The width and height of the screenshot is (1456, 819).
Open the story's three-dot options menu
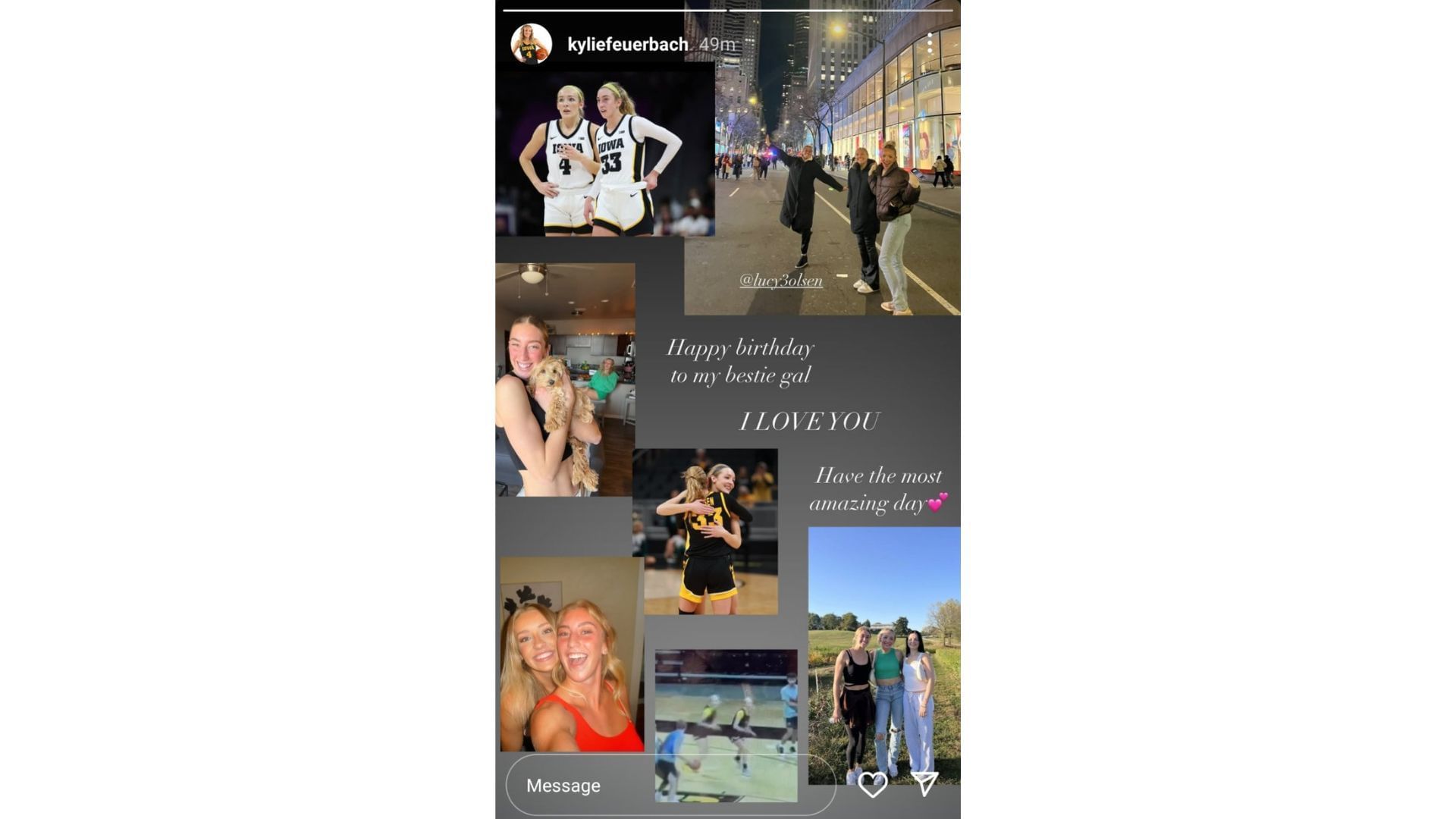tap(930, 43)
